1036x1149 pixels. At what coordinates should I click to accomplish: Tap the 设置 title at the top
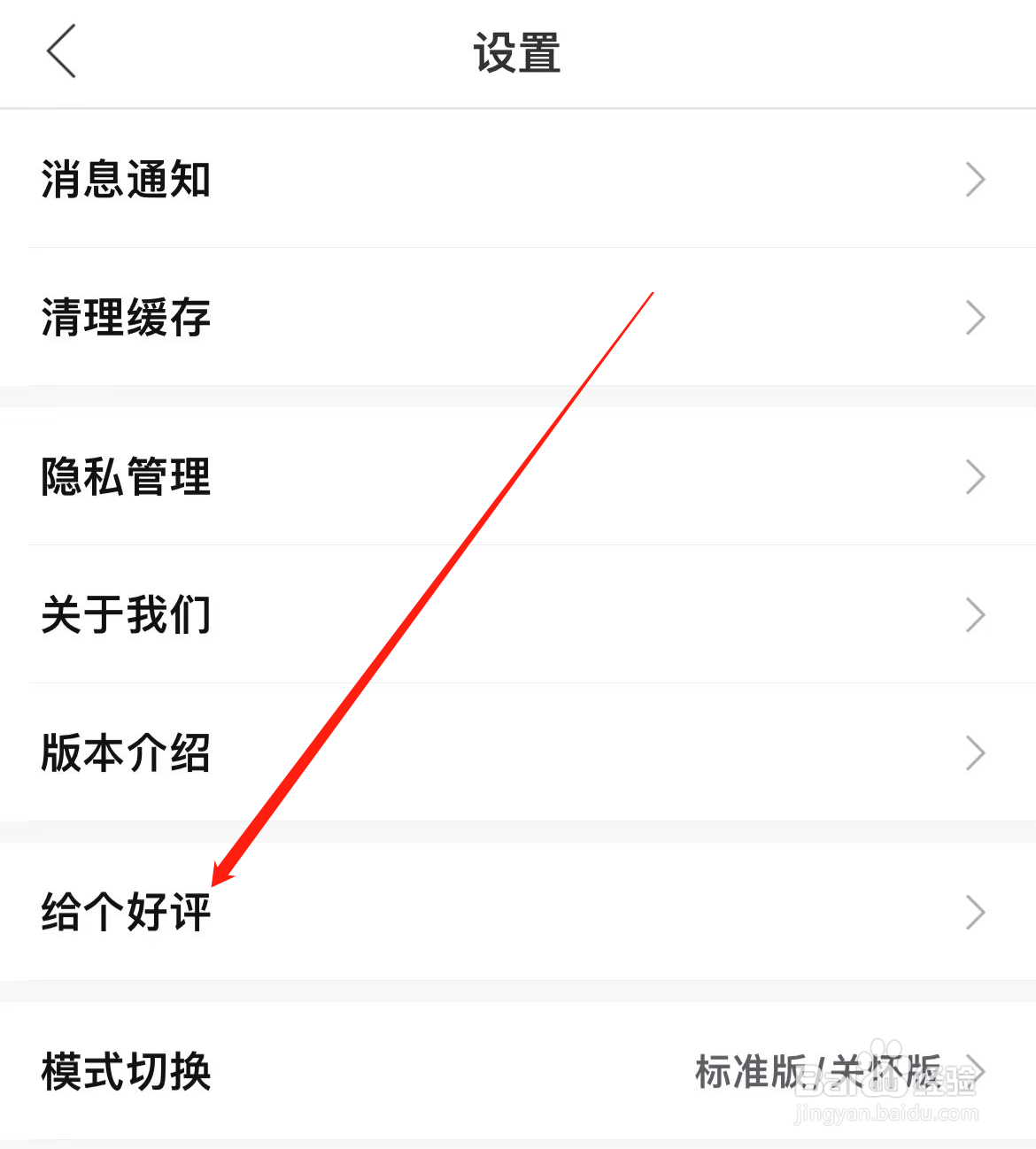pos(516,52)
